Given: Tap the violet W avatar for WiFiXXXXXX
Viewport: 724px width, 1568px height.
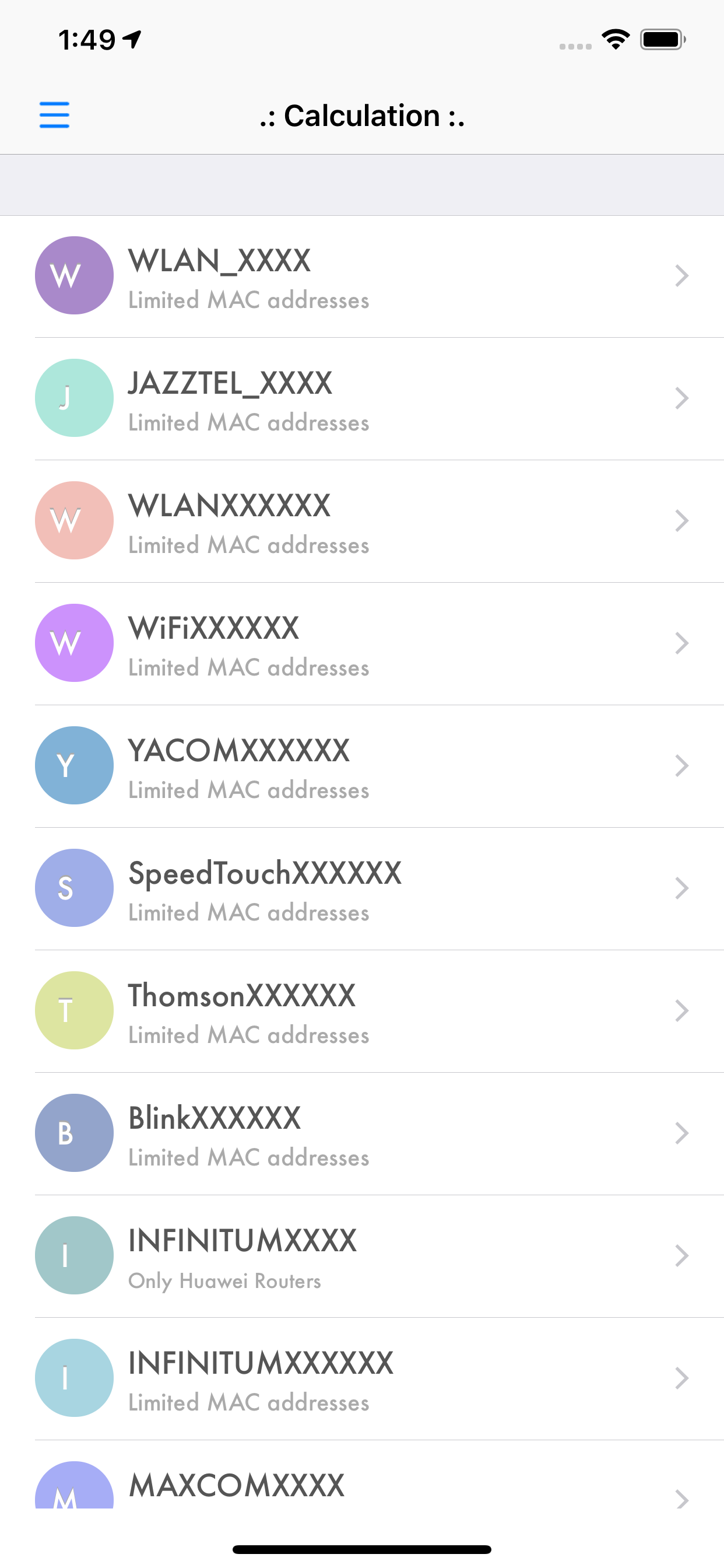Looking at the screenshot, I should click(73, 643).
